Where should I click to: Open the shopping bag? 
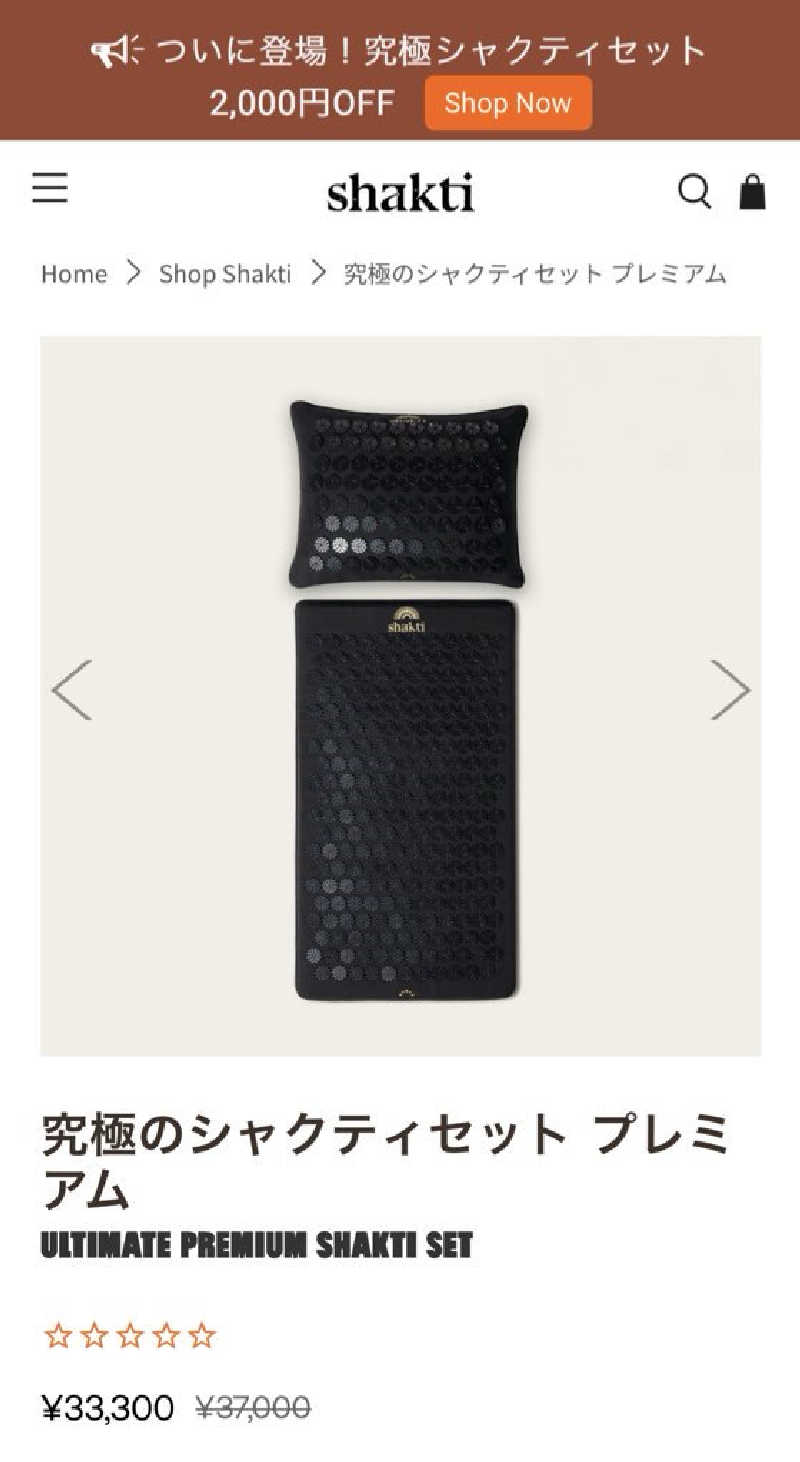[753, 190]
